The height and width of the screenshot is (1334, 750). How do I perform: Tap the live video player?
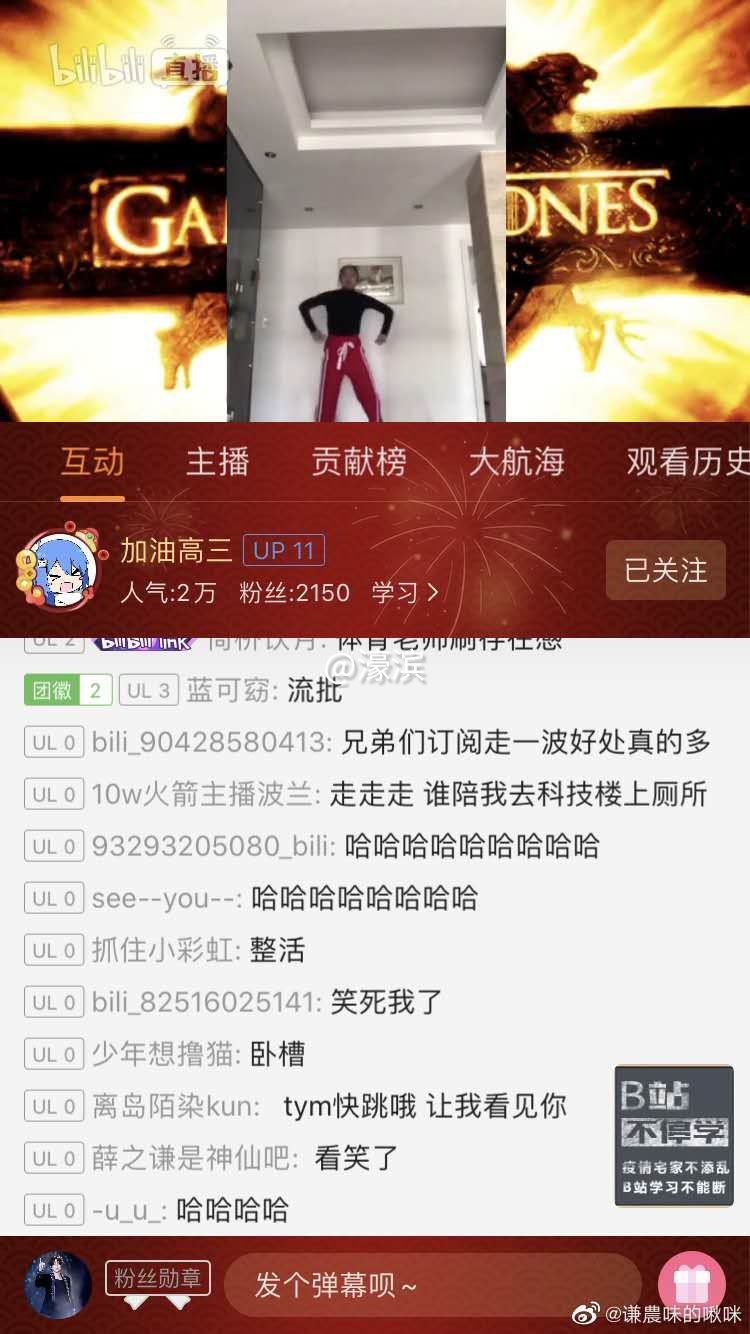click(366, 210)
